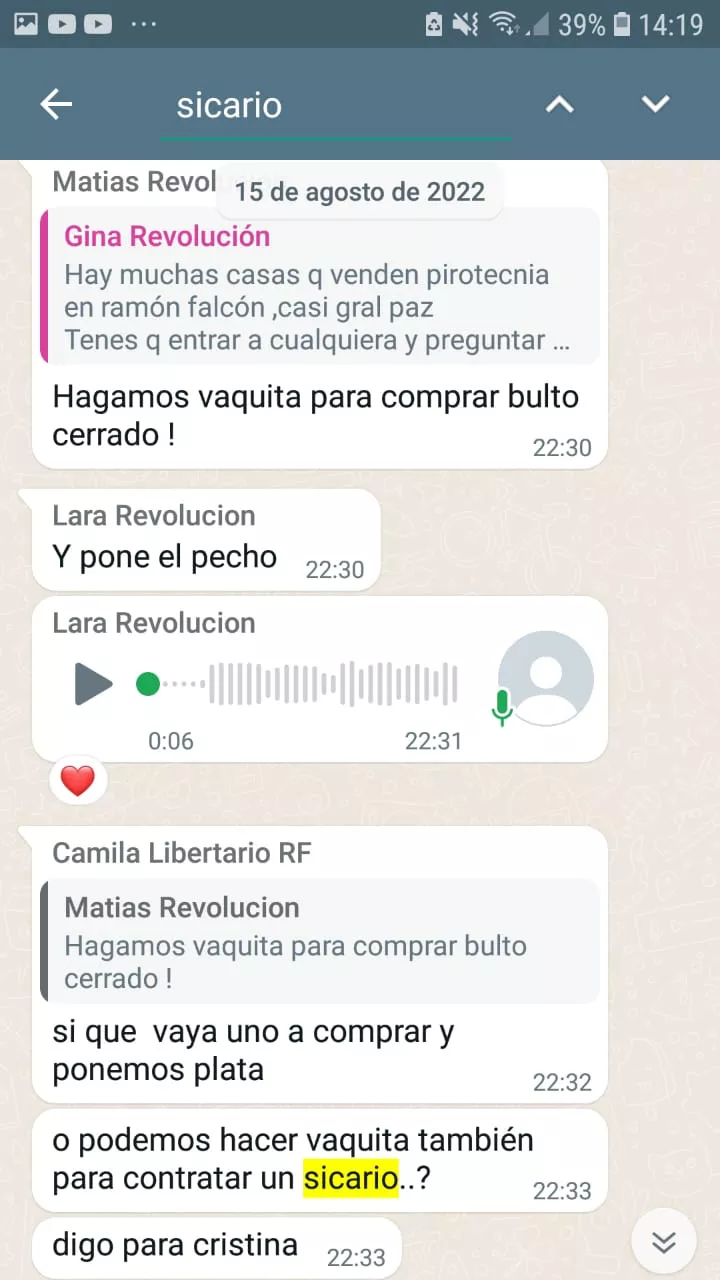Edit the search field containing 'sicario'

335,105
